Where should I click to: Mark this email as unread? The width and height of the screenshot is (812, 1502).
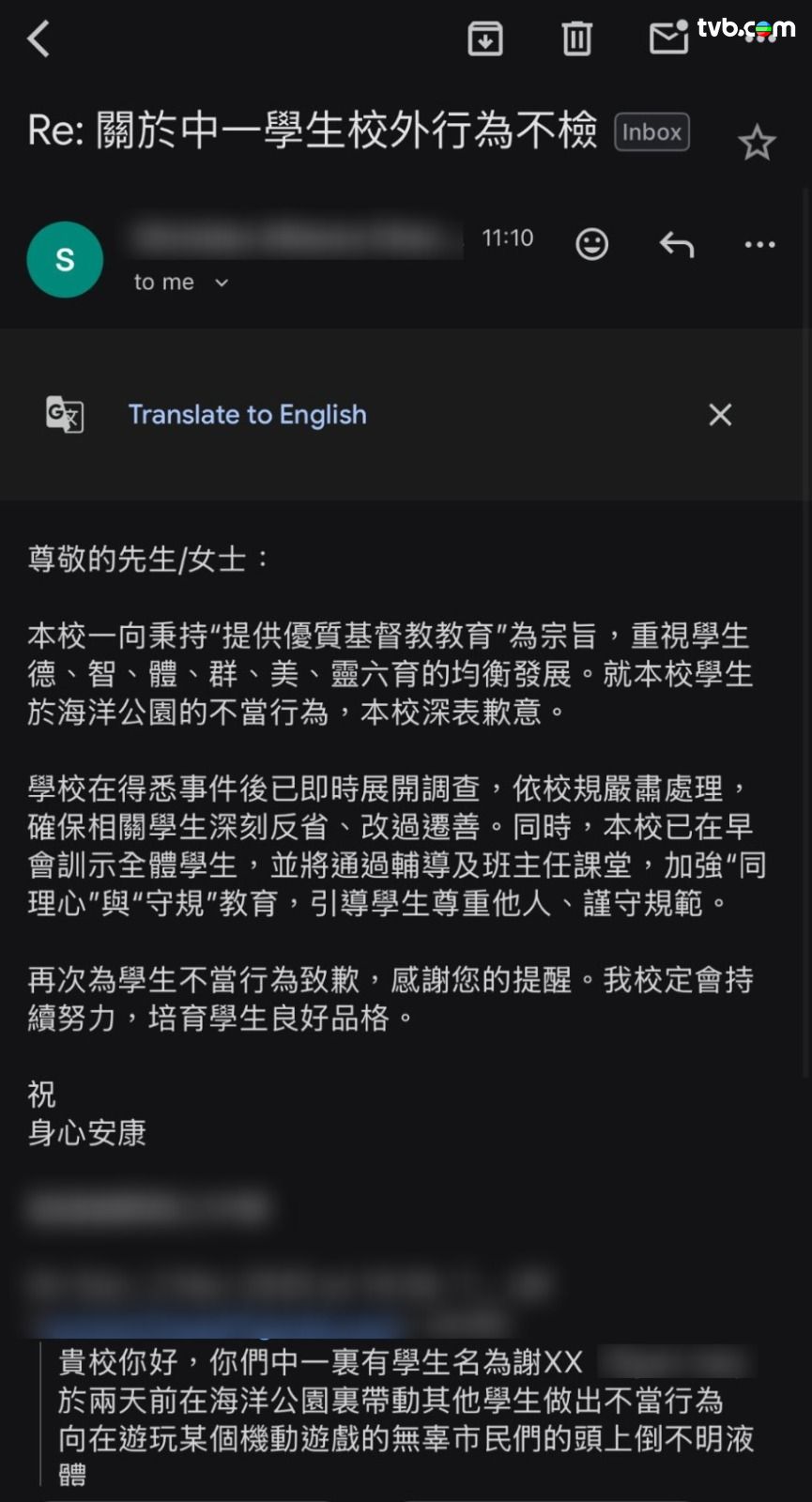coord(668,38)
